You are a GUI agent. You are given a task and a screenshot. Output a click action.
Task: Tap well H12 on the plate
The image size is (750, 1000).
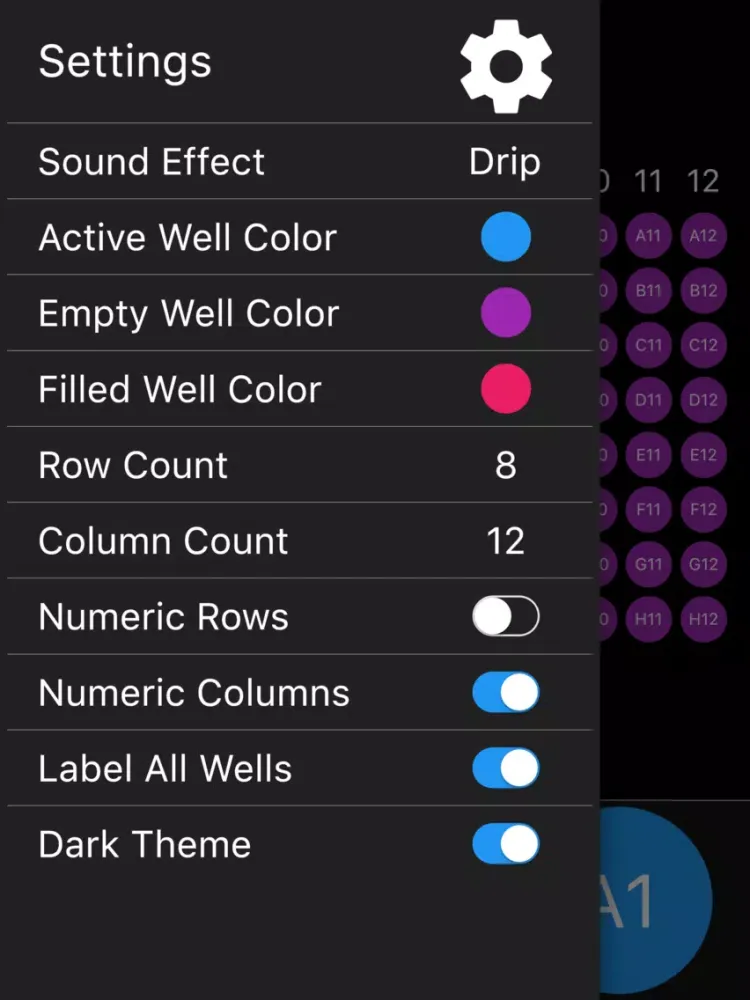pyautogui.click(x=703, y=619)
